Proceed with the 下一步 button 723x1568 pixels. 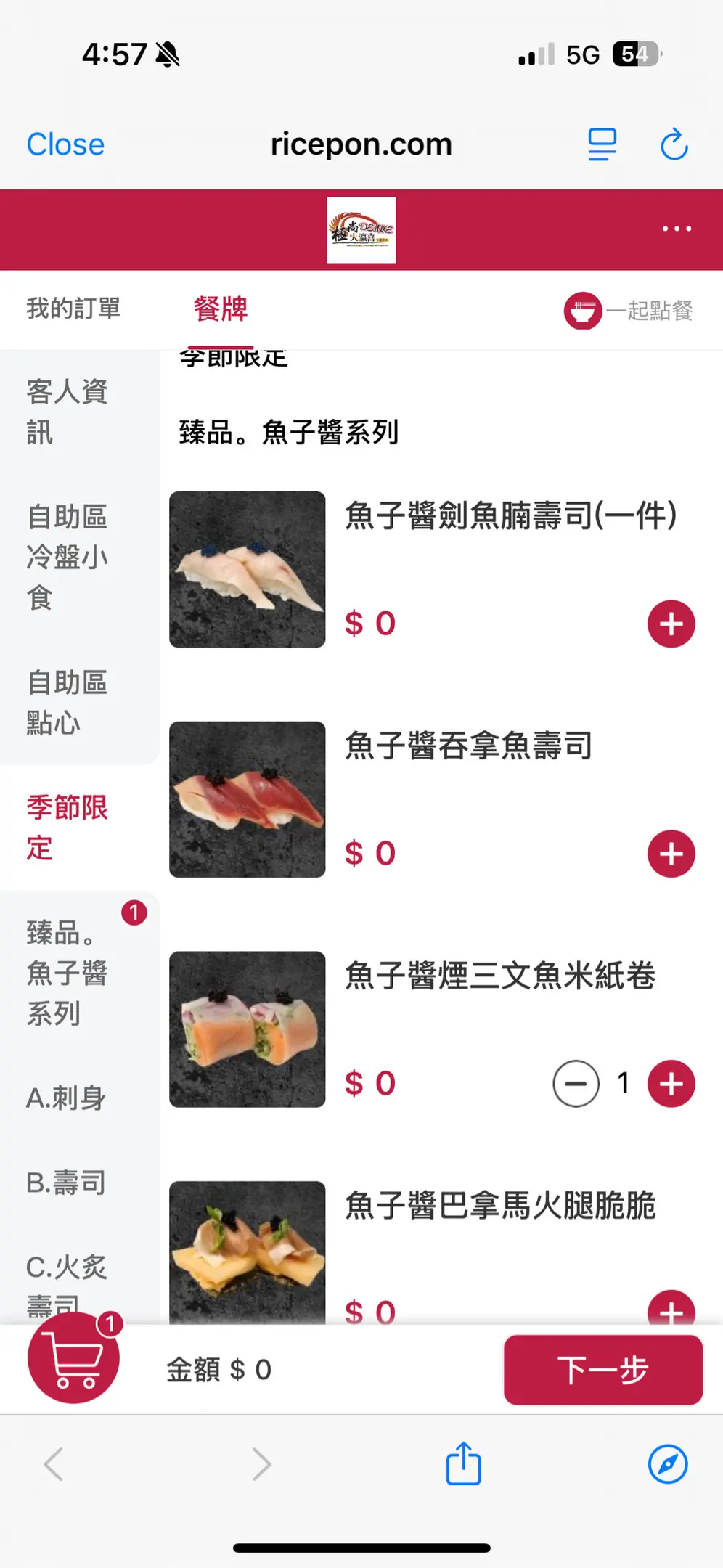pyautogui.click(x=602, y=1370)
